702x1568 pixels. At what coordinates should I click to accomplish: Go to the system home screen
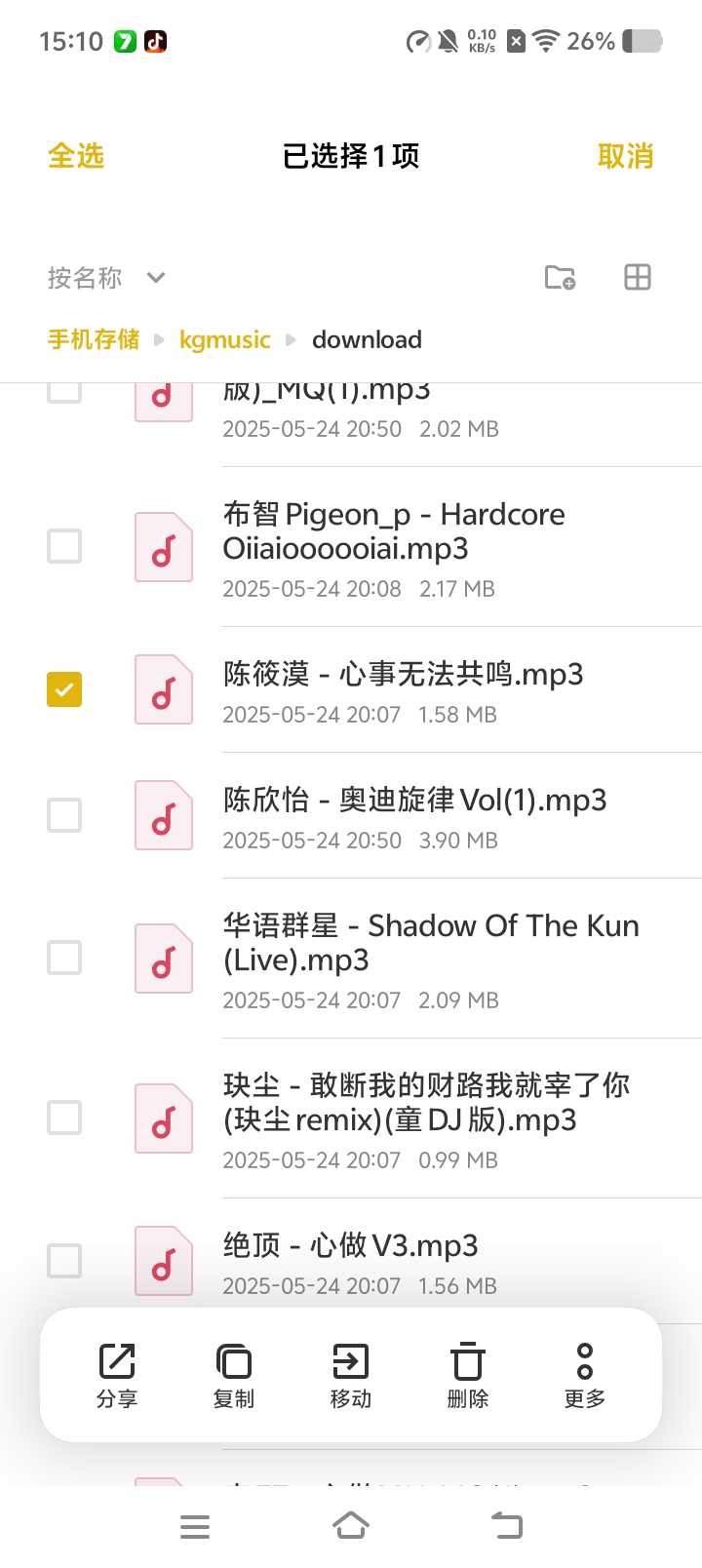[x=351, y=1526]
